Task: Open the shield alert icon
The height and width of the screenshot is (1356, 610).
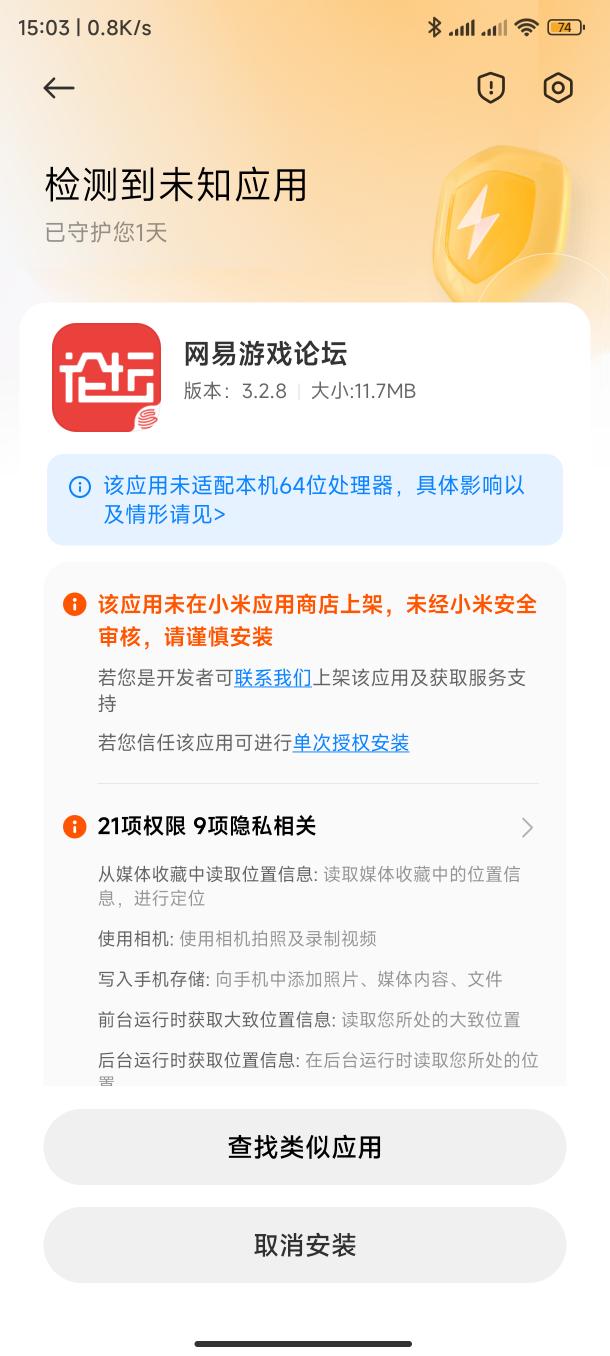Action: (491, 88)
